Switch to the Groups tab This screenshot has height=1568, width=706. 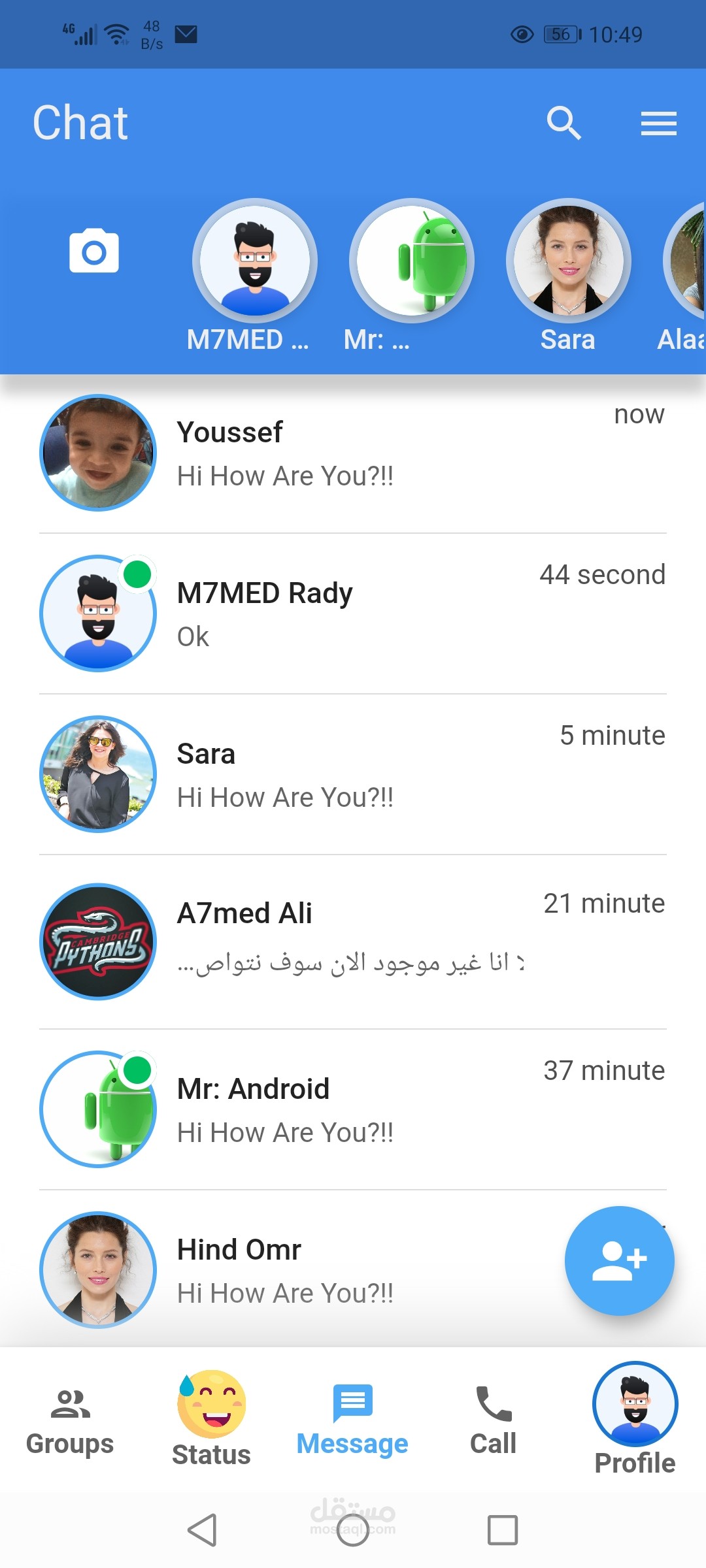[x=70, y=1421]
